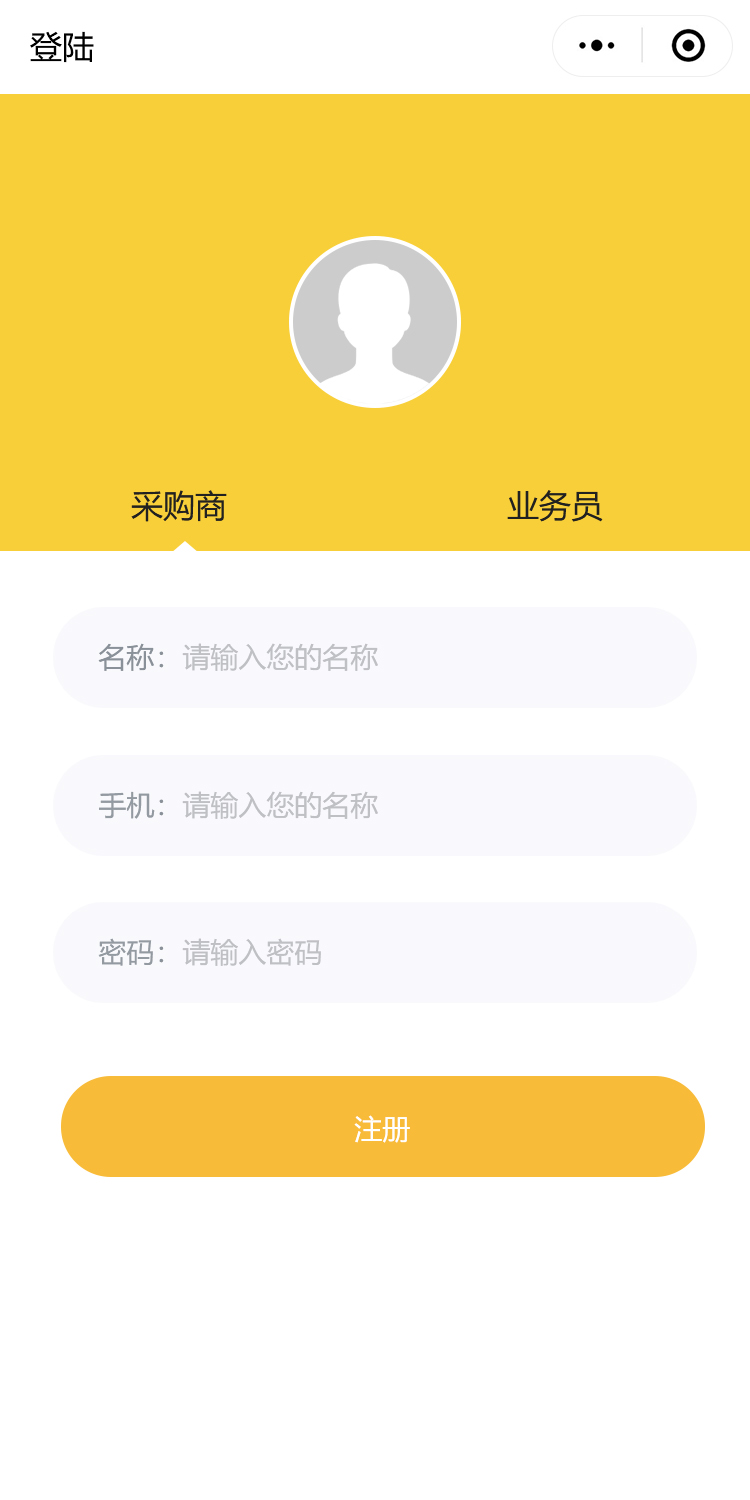Switch to the 业务员 tab
The width and height of the screenshot is (750, 1500).
tap(555, 507)
